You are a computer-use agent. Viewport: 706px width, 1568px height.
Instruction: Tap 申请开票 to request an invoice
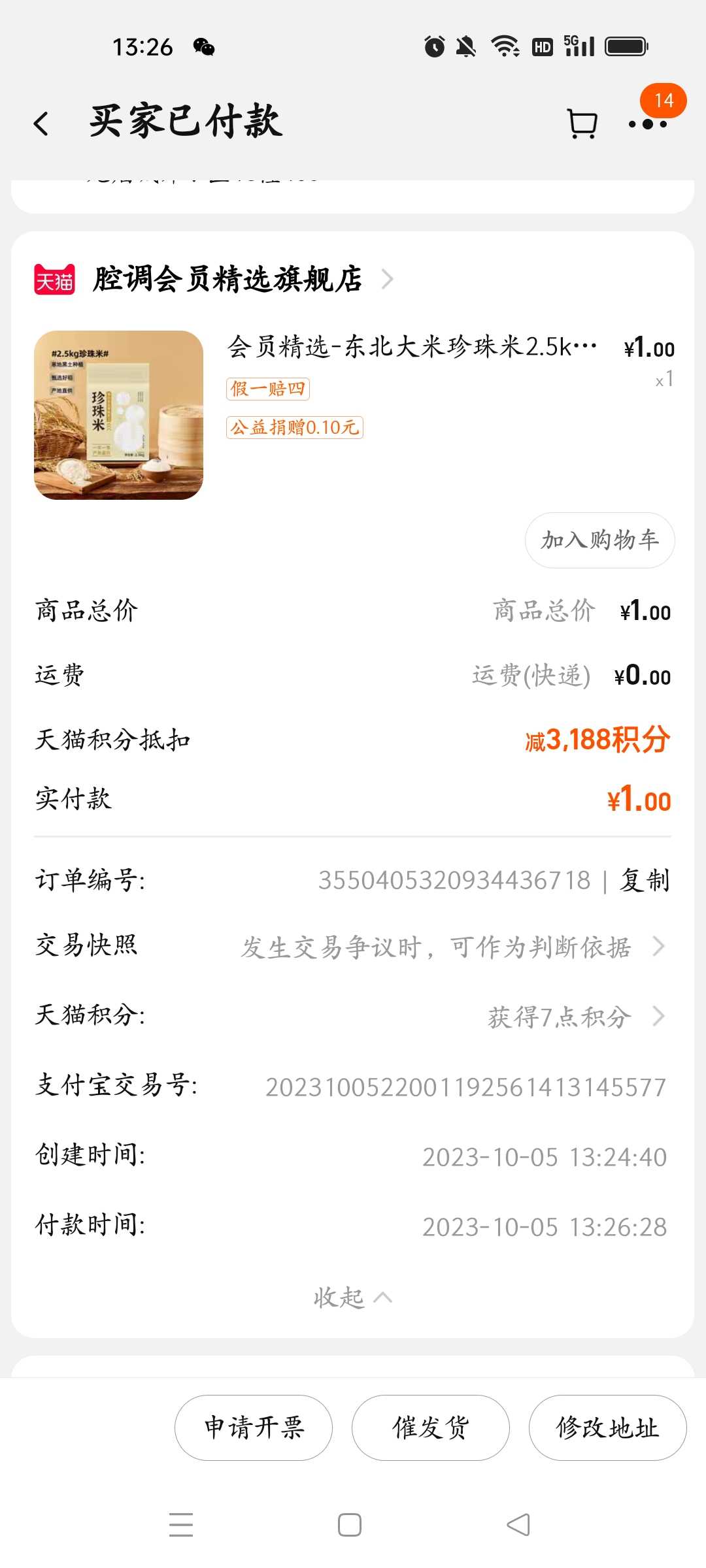pos(254,1428)
